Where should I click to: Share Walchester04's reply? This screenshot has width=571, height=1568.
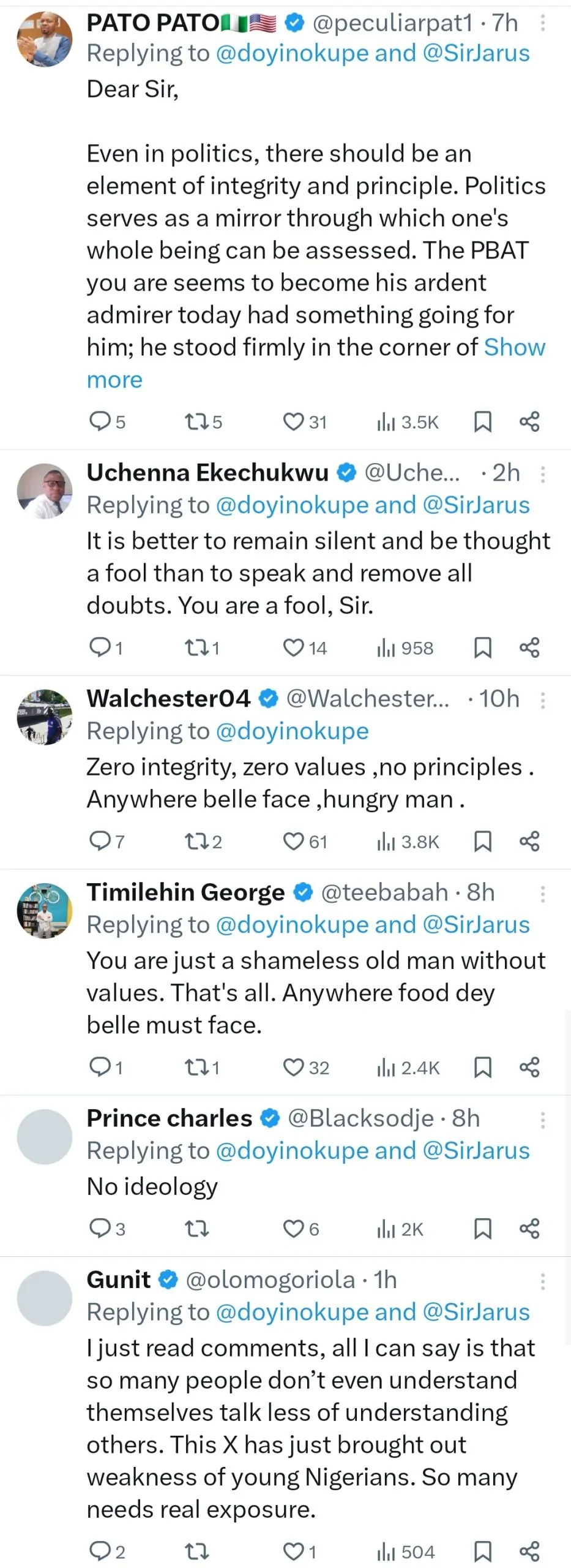(x=529, y=841)
